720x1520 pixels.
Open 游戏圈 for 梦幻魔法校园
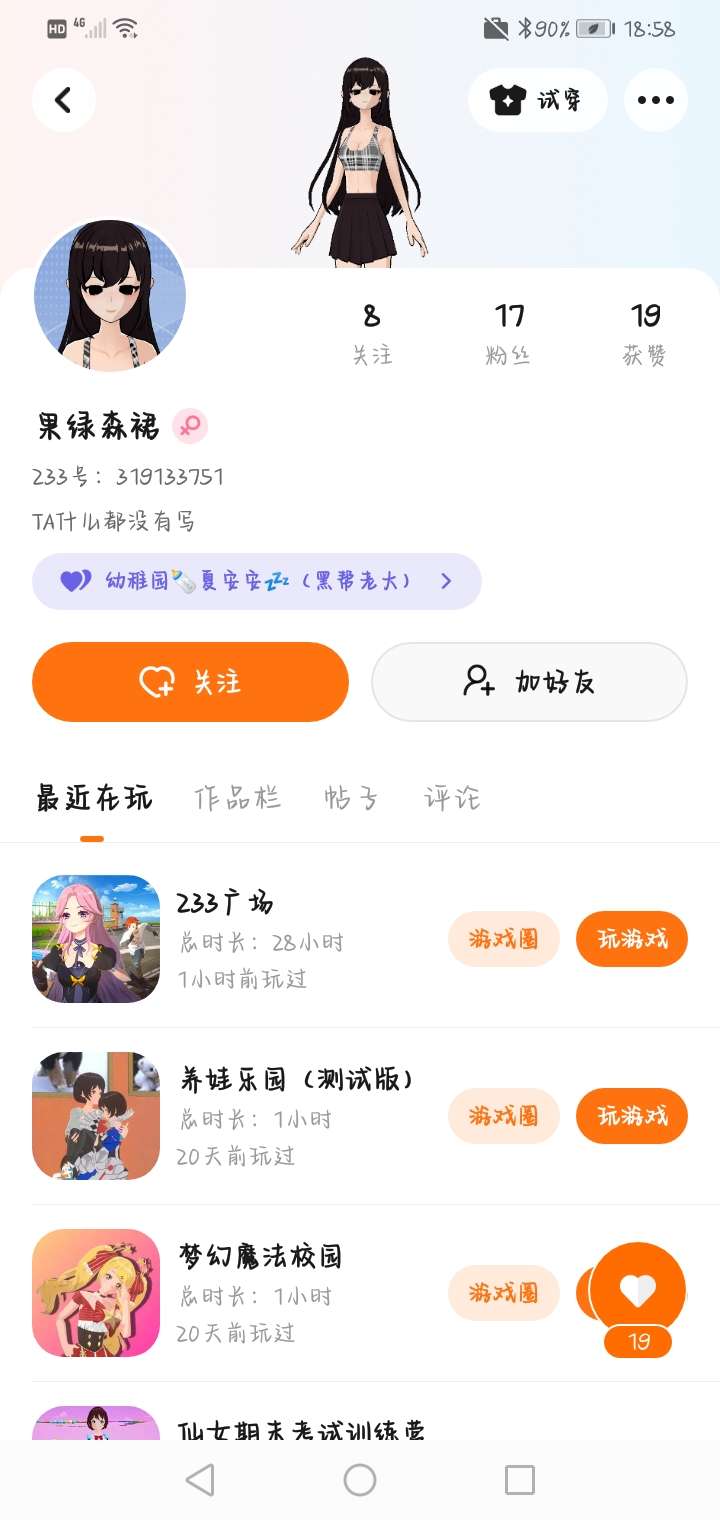(x=503, y=1293)
